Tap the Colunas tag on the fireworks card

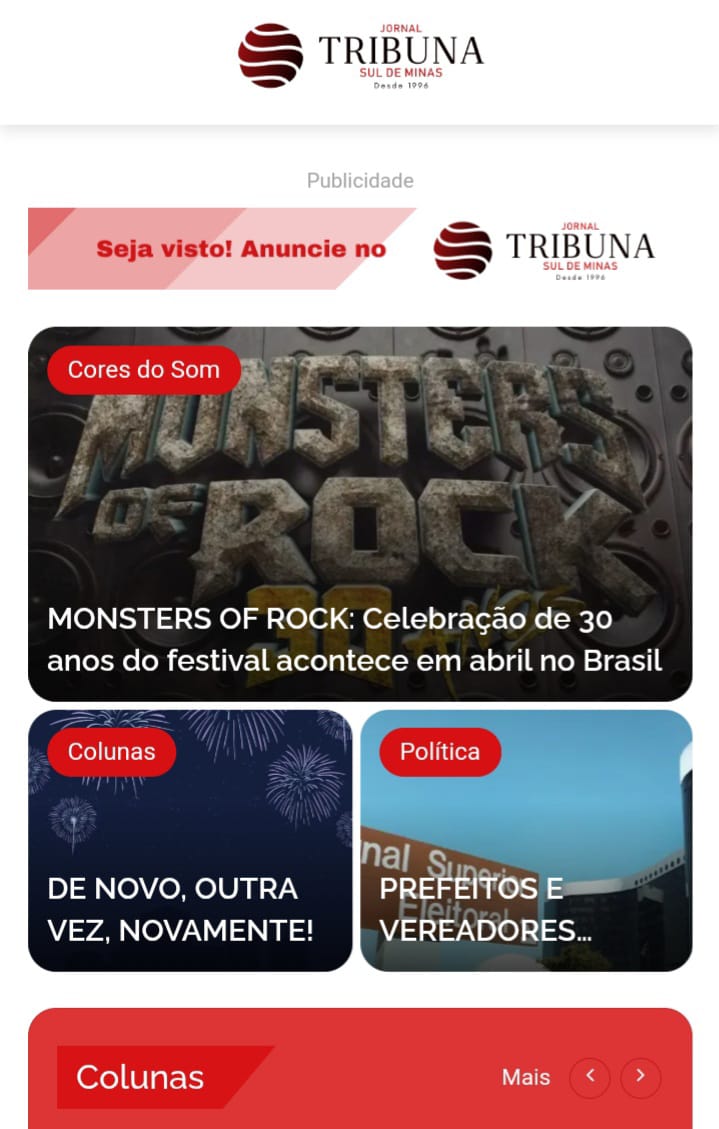[x=112, y=752]
